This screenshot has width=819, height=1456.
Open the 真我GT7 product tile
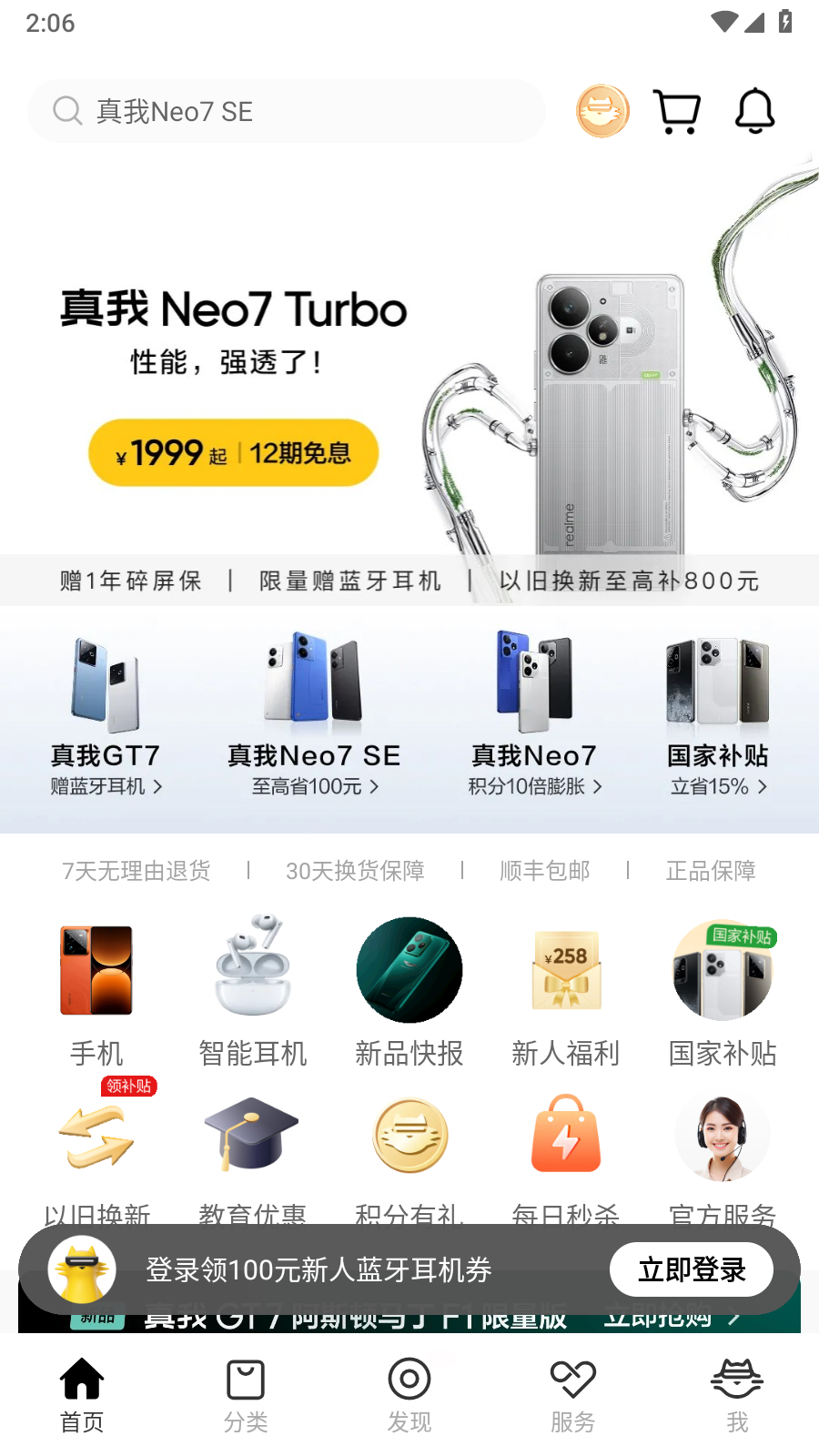click(x=106, y=715)
